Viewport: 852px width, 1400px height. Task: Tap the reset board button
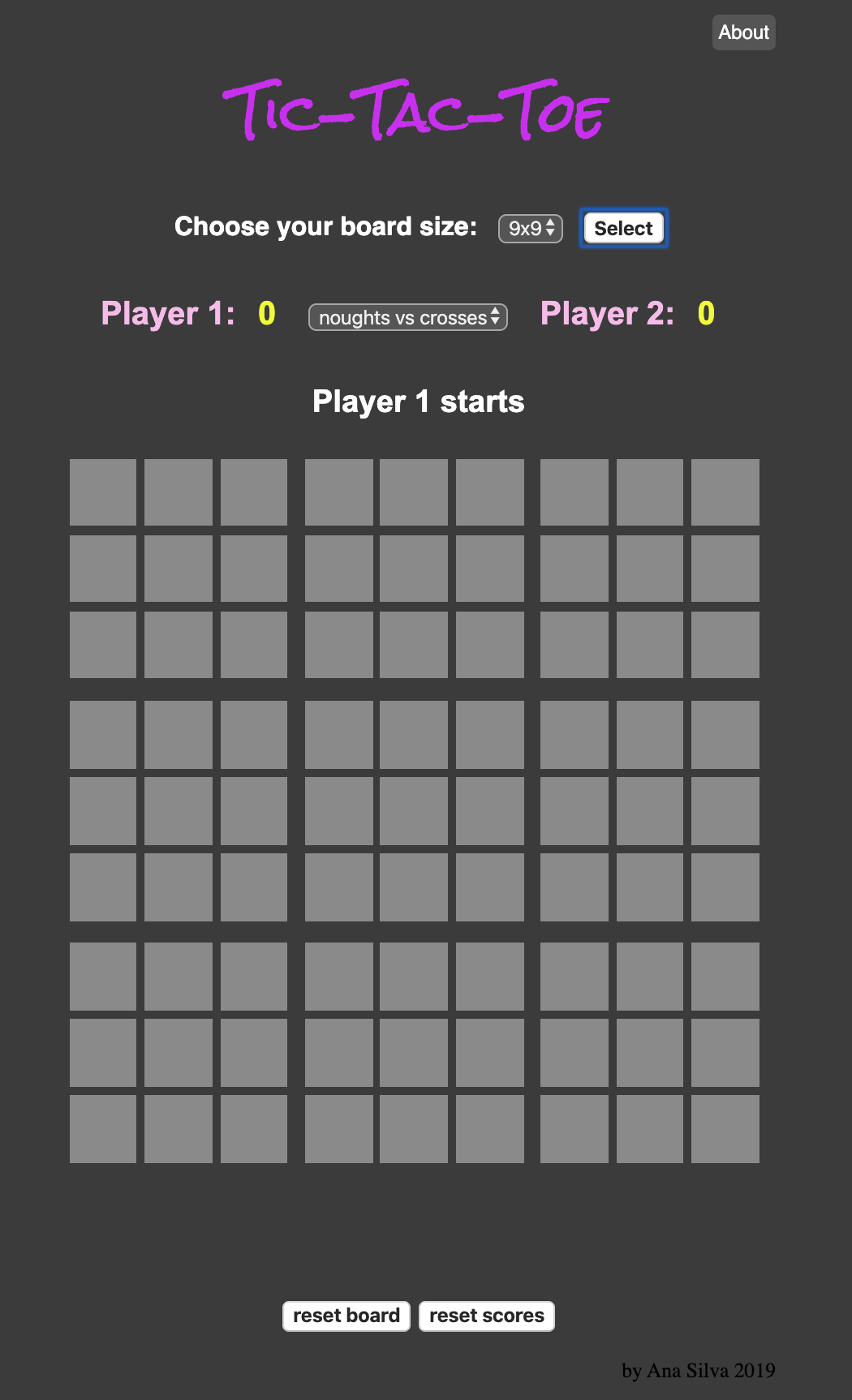coord(346,1316)
